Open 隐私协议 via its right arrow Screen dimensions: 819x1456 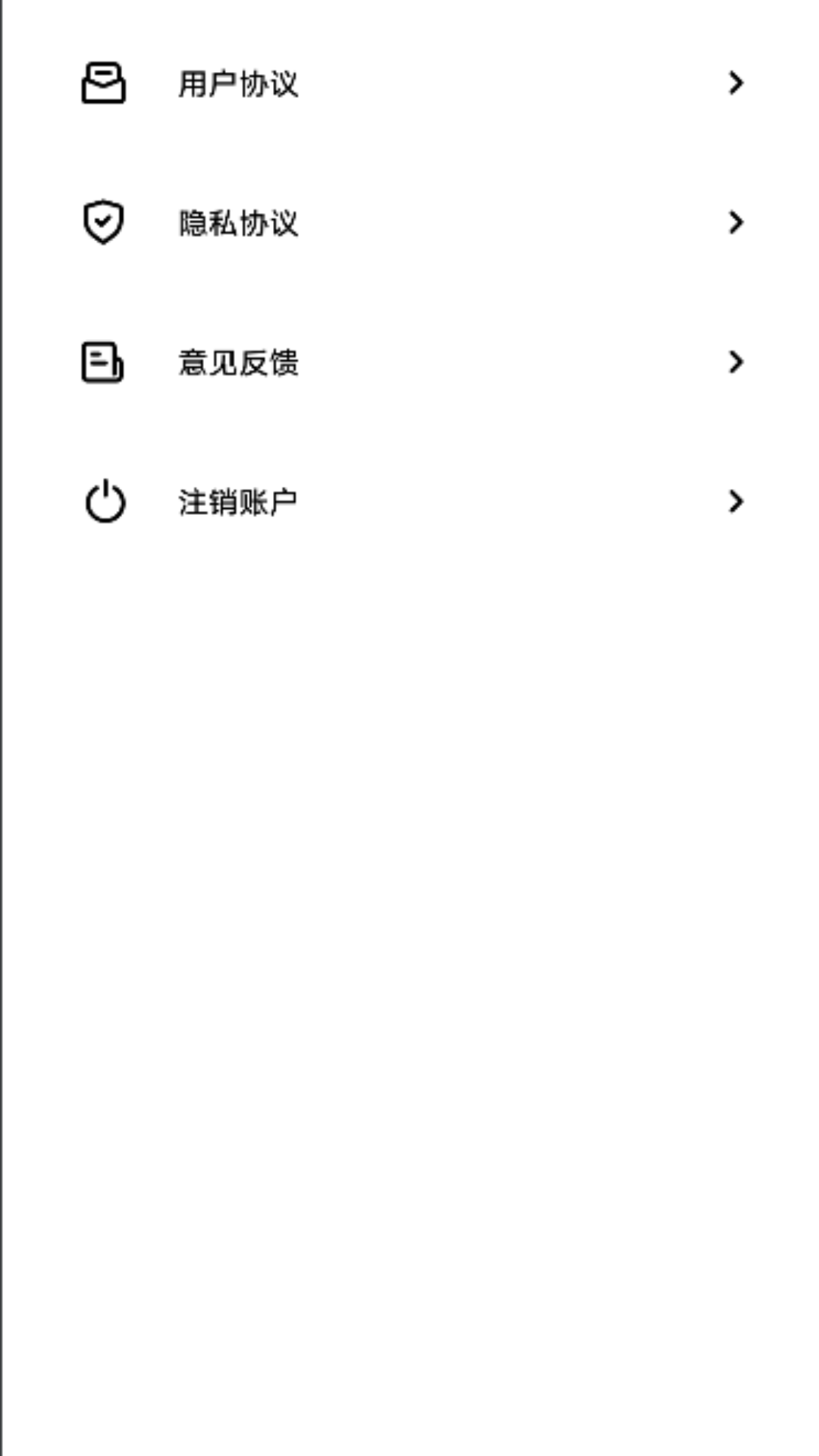pos(735,223)
